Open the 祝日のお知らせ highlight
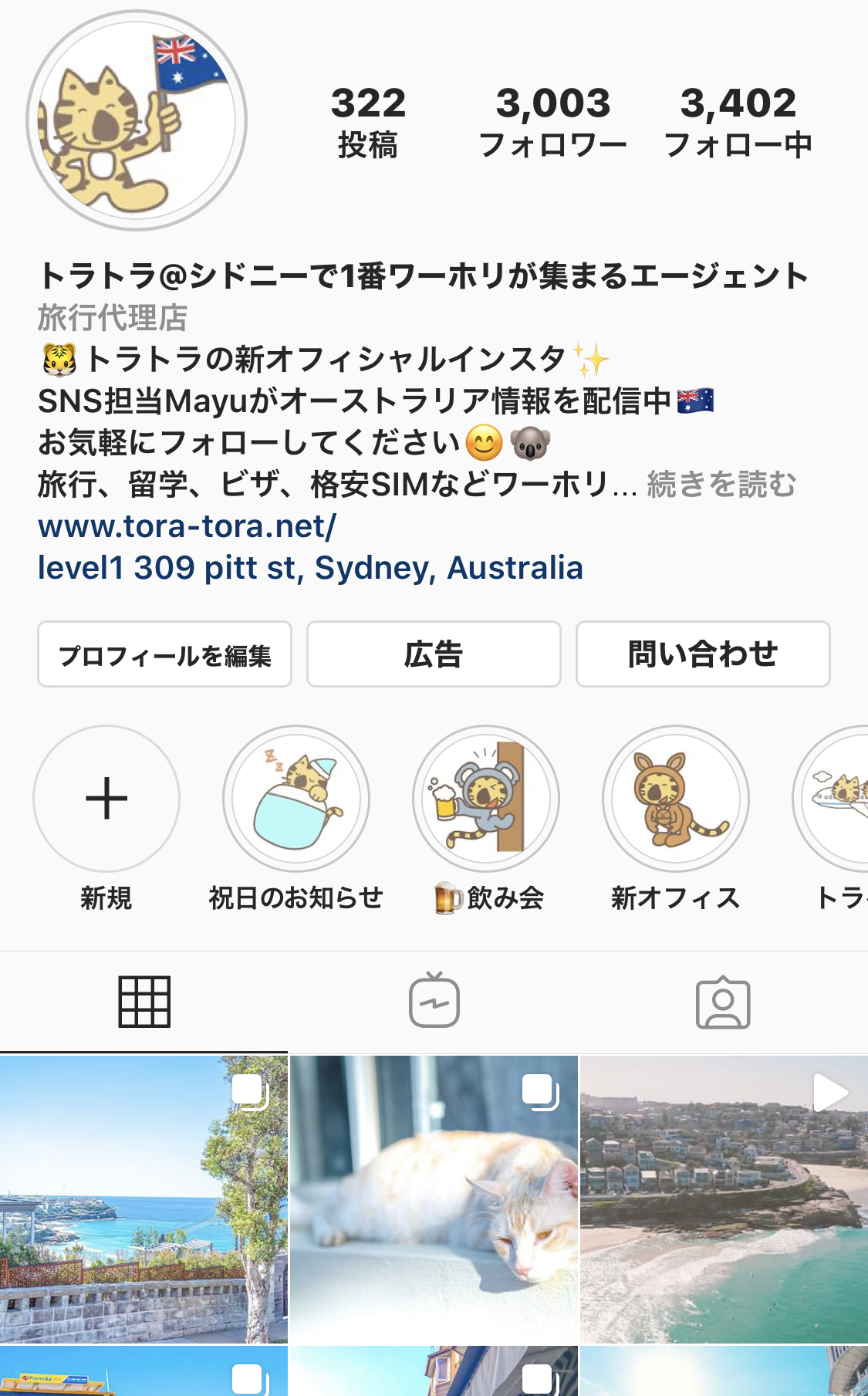This screenshot has width=868, height=1396. [296, 799]
